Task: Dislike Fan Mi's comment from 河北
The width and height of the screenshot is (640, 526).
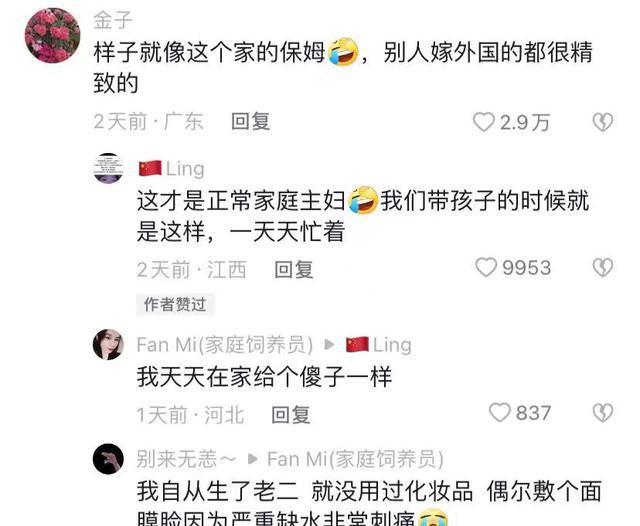Action: (x=602, y=413)
